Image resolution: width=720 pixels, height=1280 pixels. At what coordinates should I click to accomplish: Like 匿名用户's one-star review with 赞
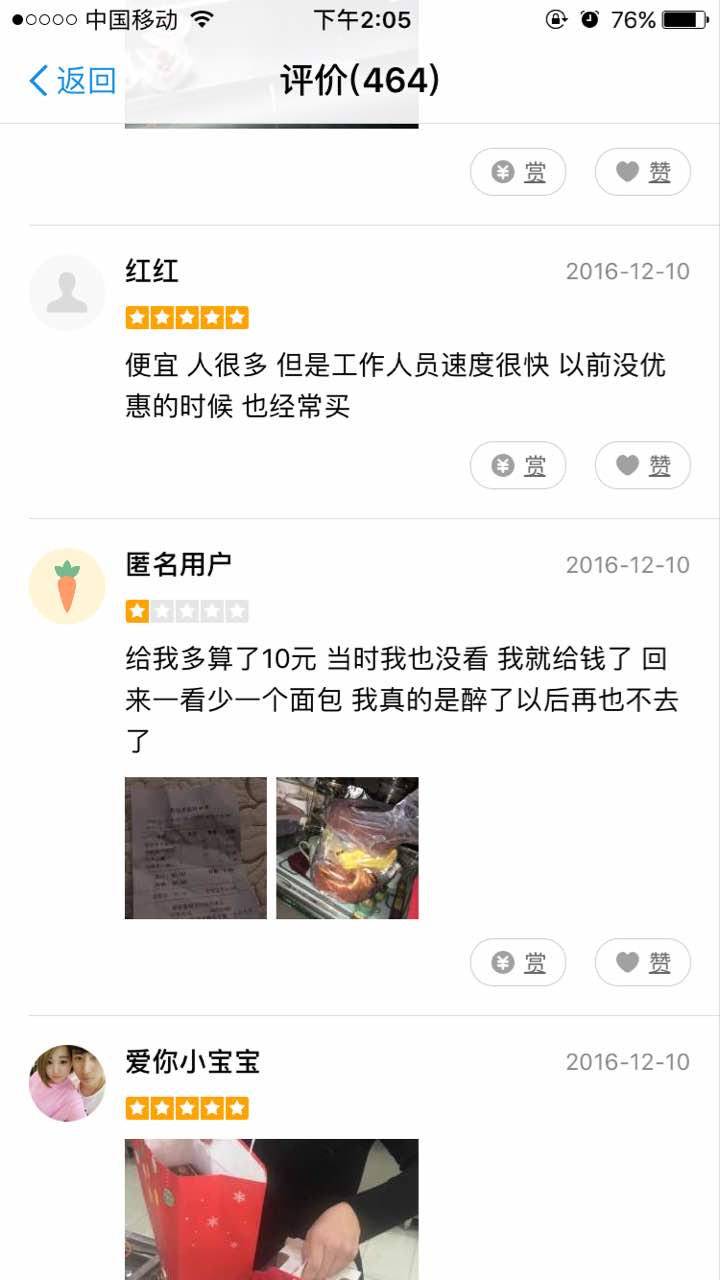point(642,962)
